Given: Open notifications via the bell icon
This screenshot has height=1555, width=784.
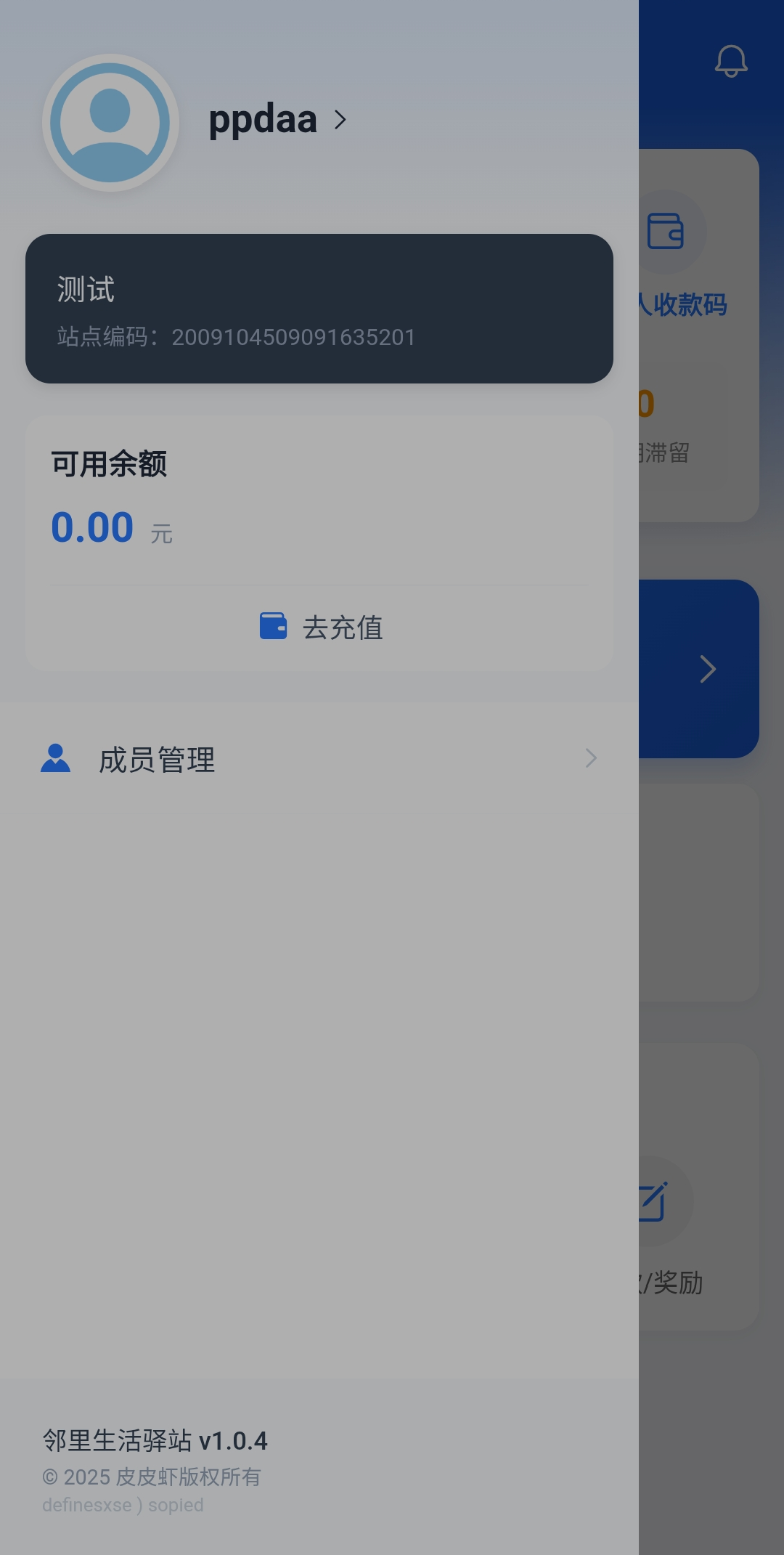Looking at the screenshot, I should [731, 61].
